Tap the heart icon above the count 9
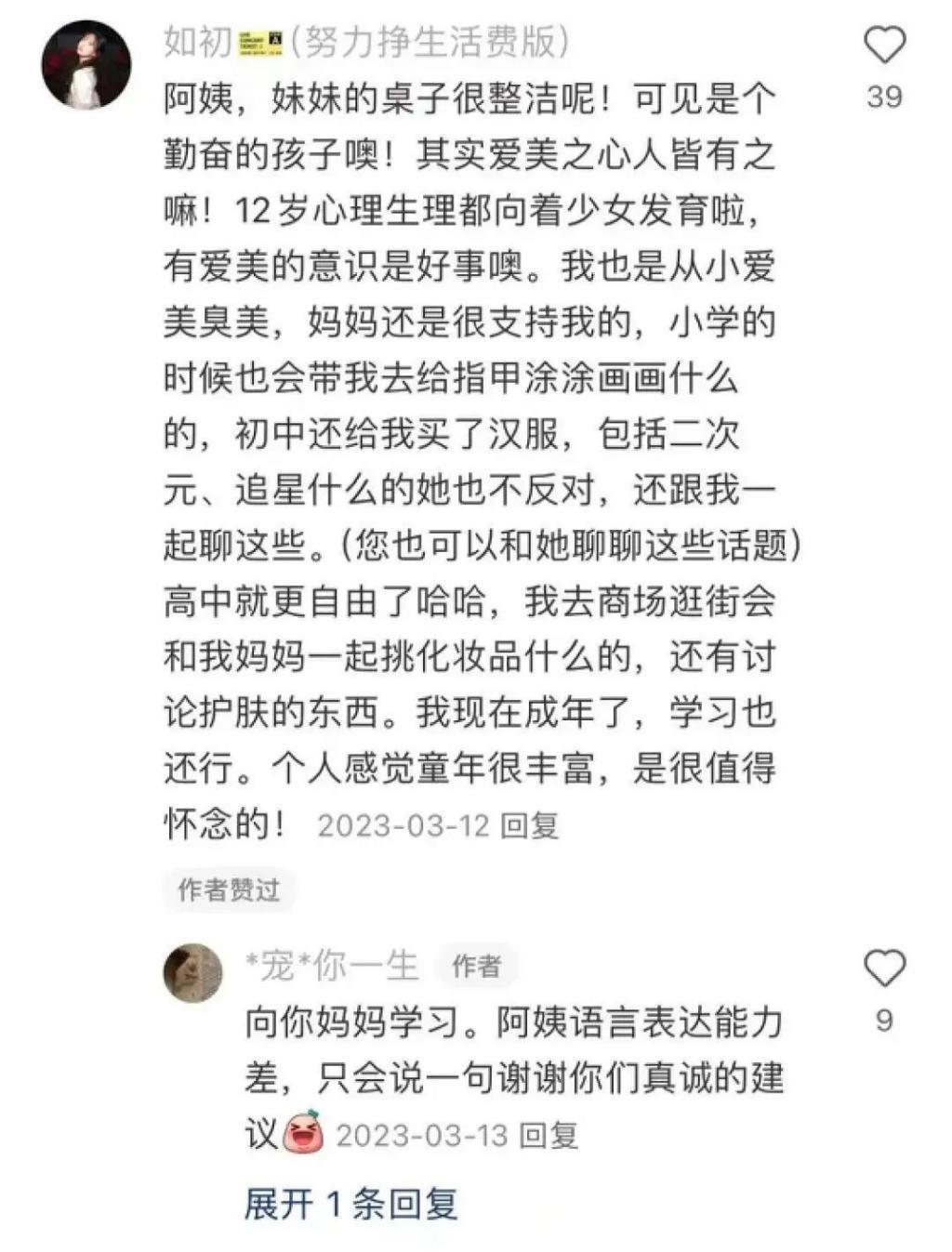The image size is (952, 1252). coord(886,969)
